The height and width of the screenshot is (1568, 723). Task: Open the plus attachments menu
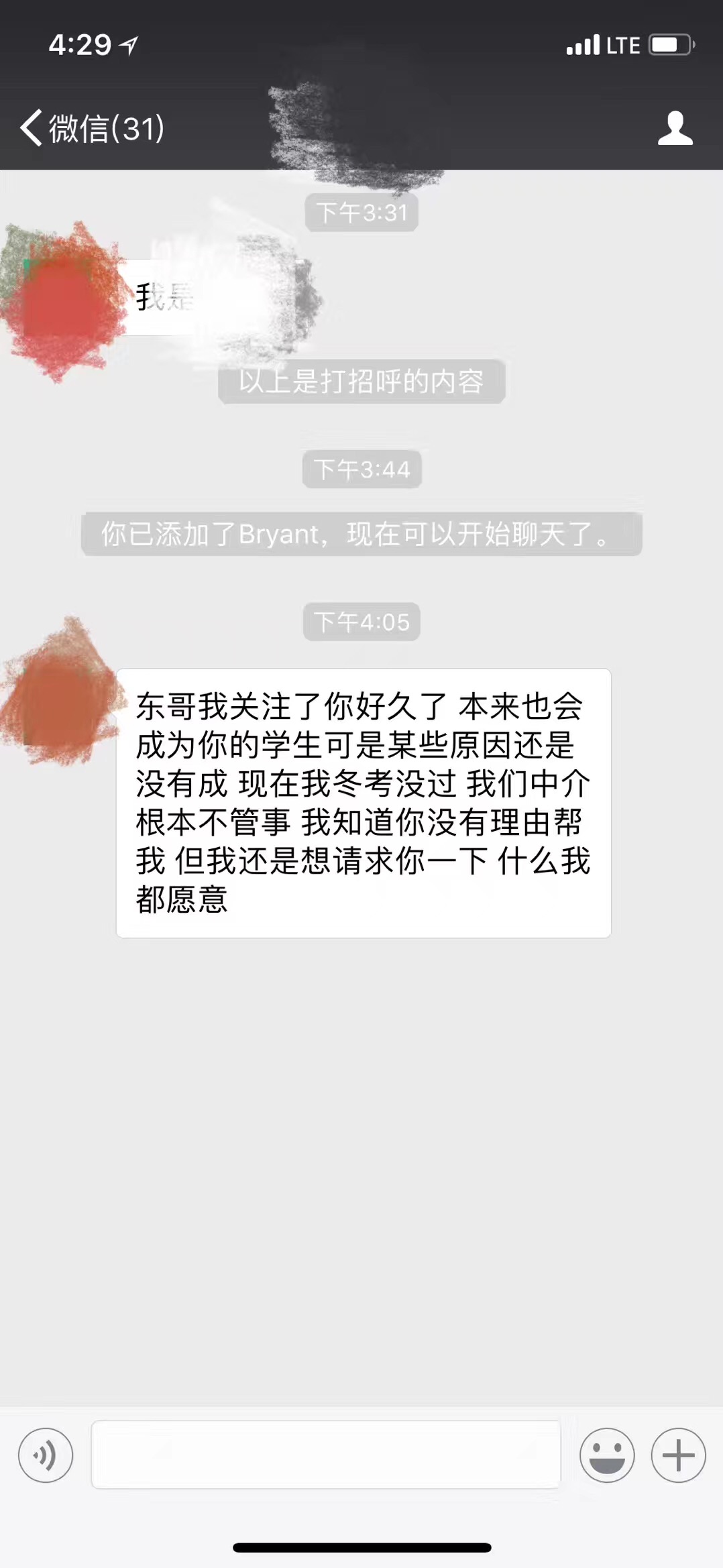(x=678, y=1455)
